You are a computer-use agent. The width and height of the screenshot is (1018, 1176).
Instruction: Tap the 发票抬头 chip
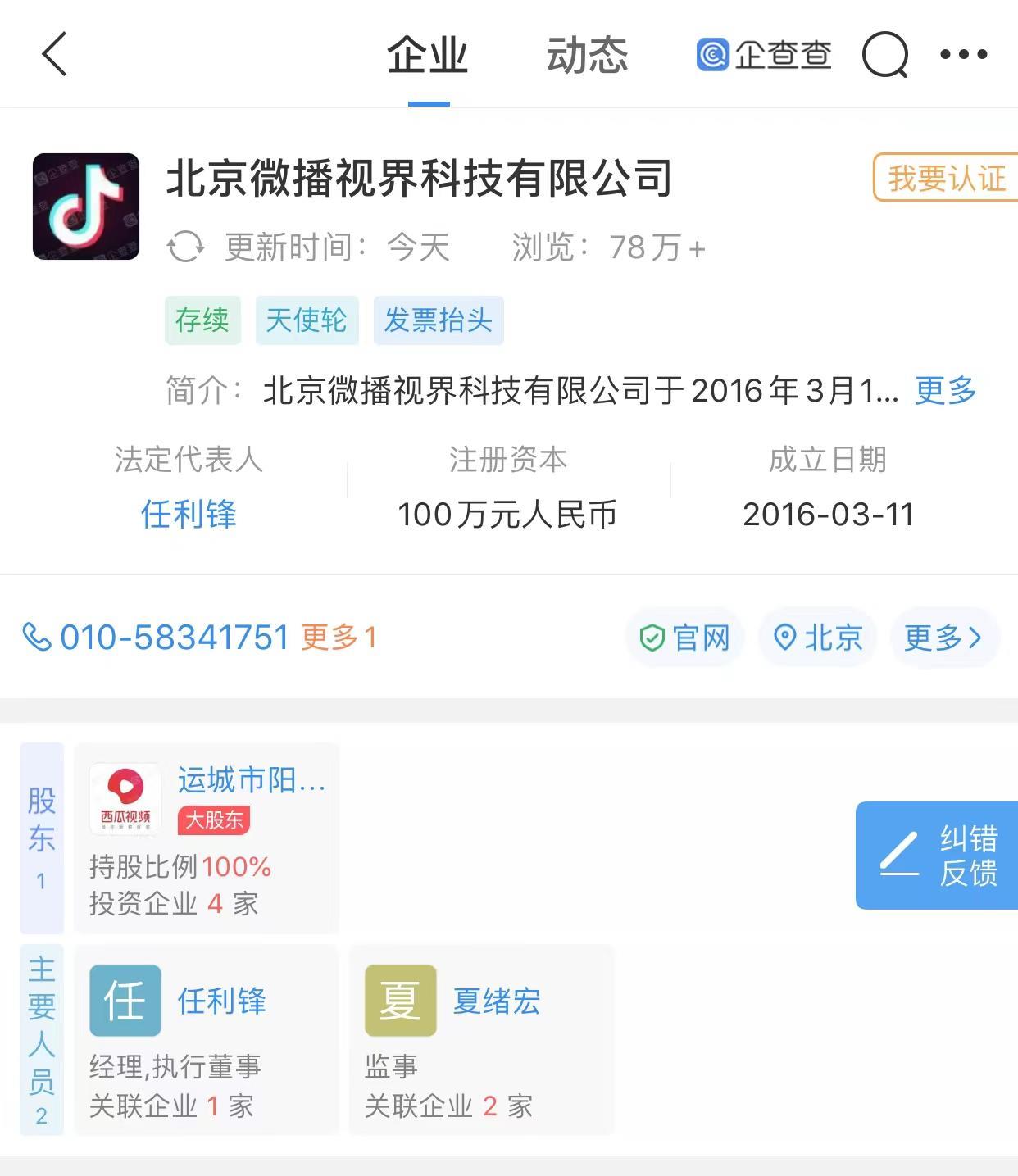pos(439,320)
